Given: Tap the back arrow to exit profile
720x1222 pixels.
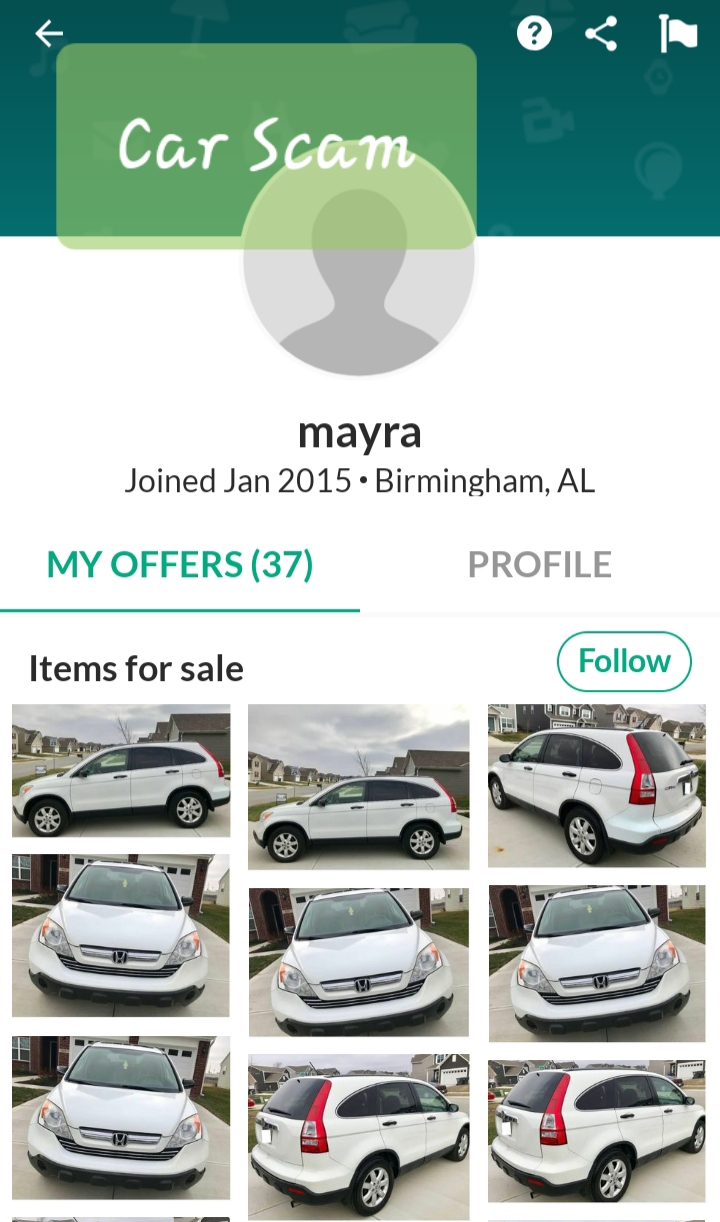Looking at the screenshot, I should pos(47,33).
